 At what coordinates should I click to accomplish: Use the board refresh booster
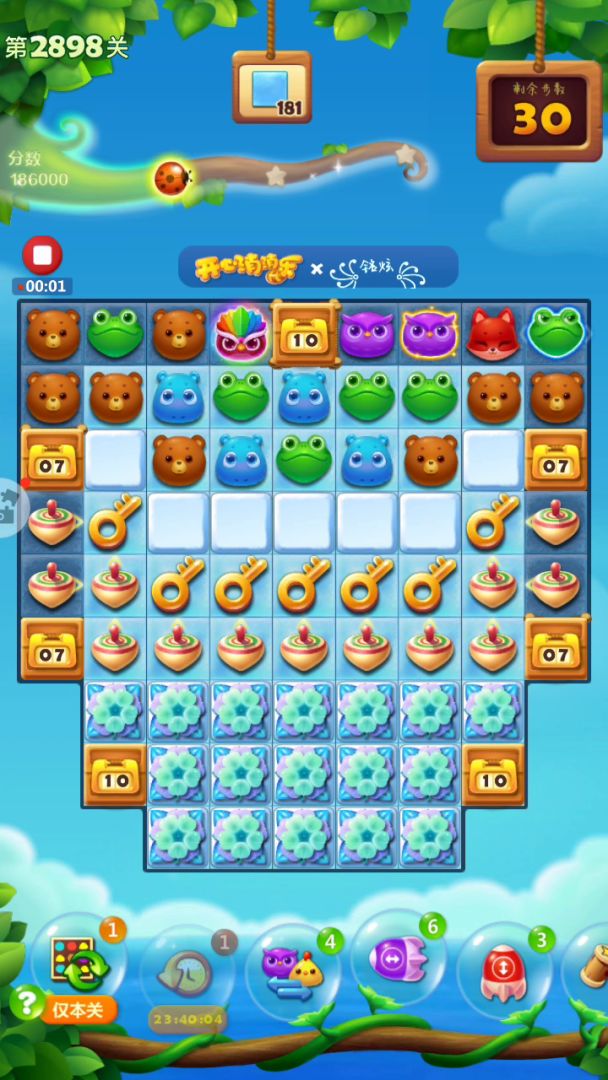pos(75,961)
